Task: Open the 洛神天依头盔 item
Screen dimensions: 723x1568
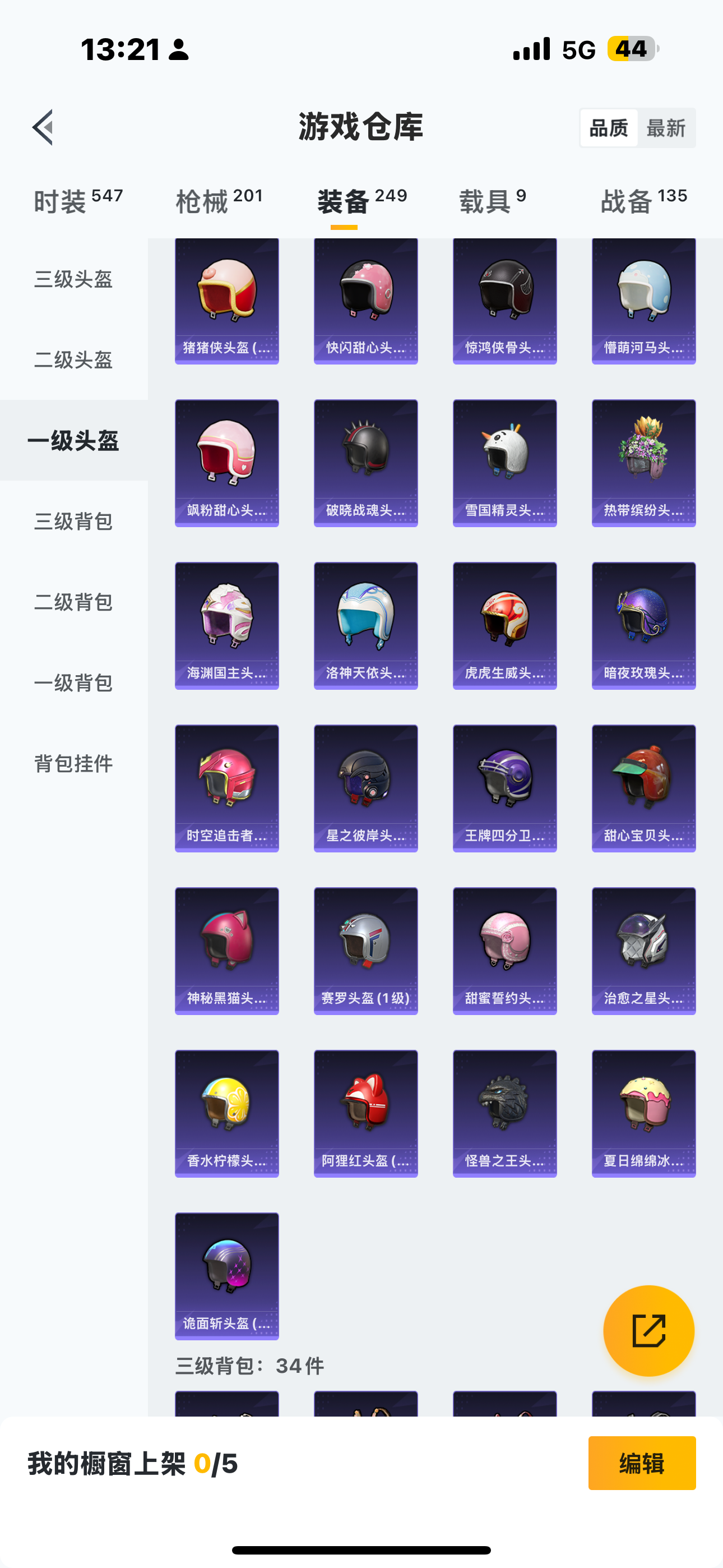Action: [x=366, y=626]
